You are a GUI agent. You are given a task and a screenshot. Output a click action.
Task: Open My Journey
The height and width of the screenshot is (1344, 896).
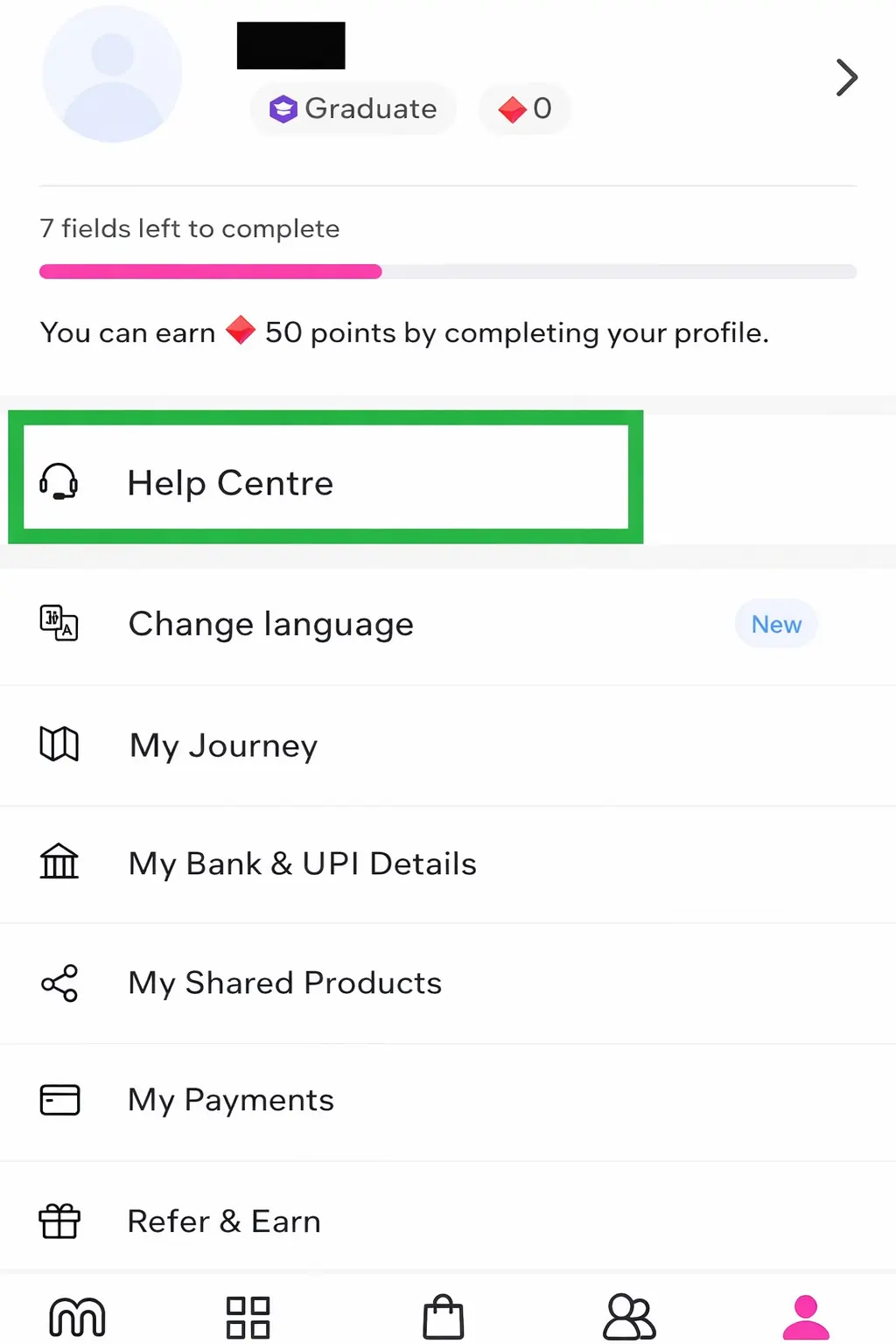[x=223, y=745]
